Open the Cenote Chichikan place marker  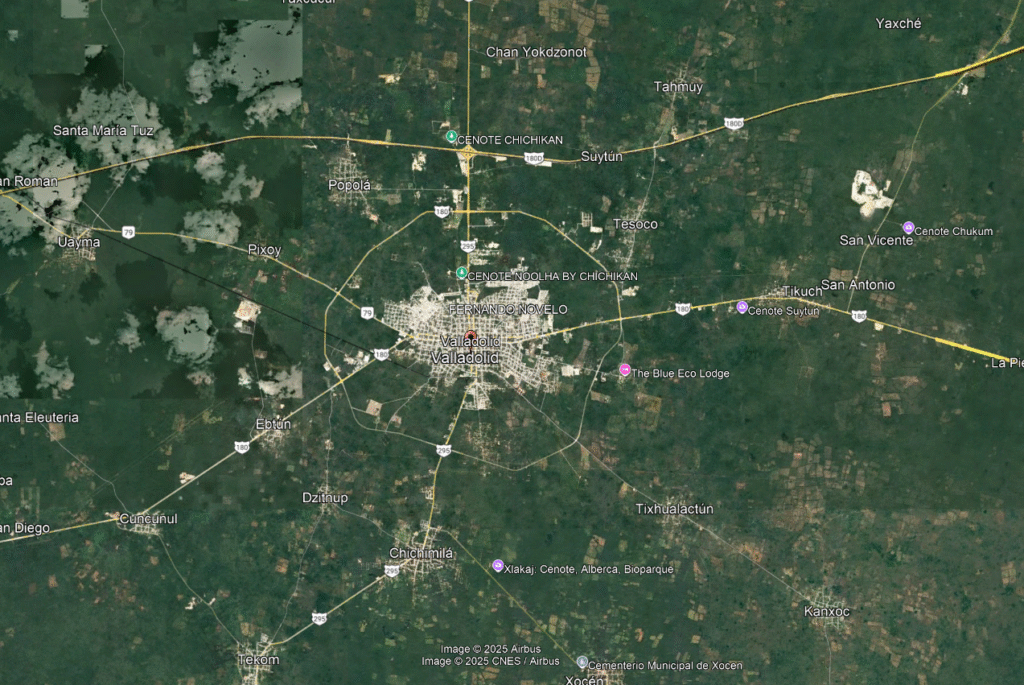[x=452, y=136]
